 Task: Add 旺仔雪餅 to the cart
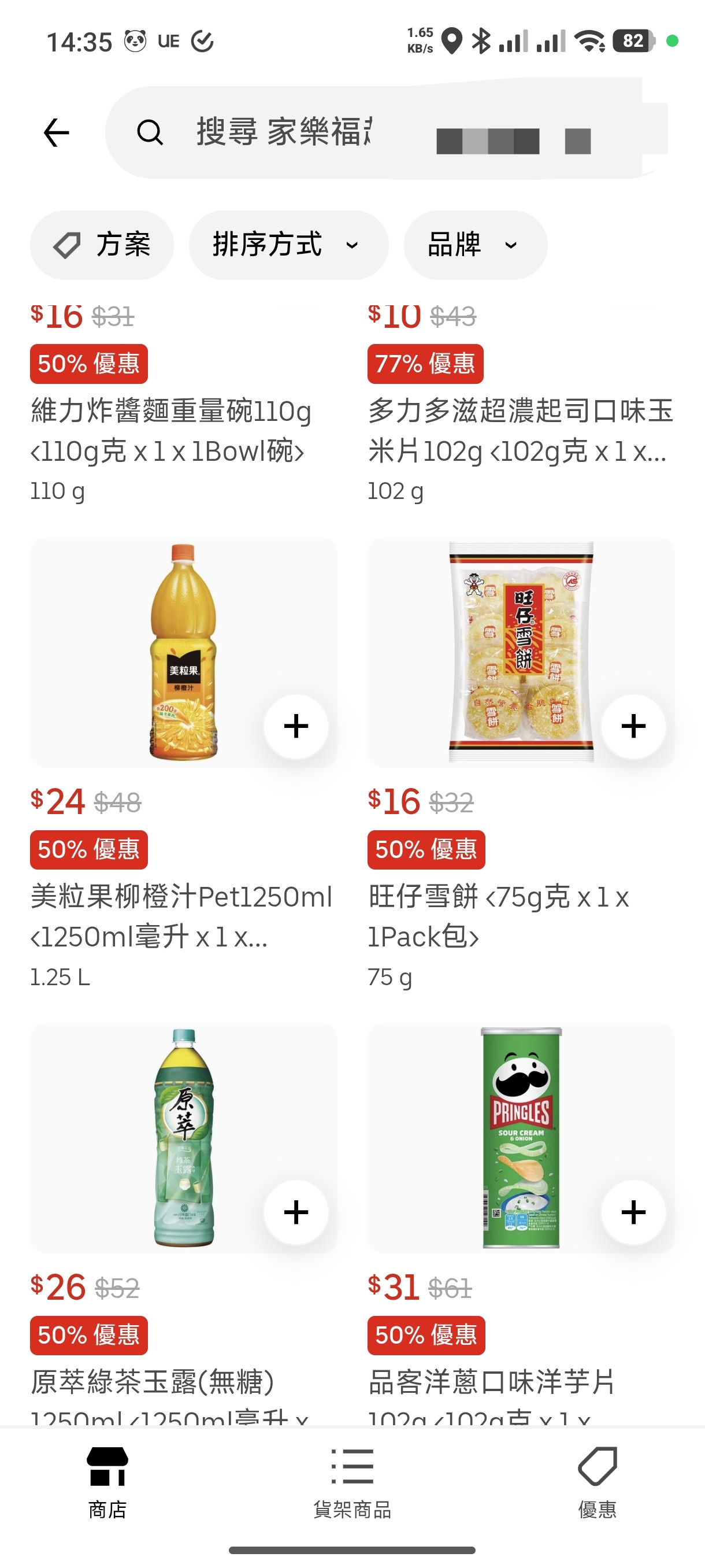click(x=633, y=726)
